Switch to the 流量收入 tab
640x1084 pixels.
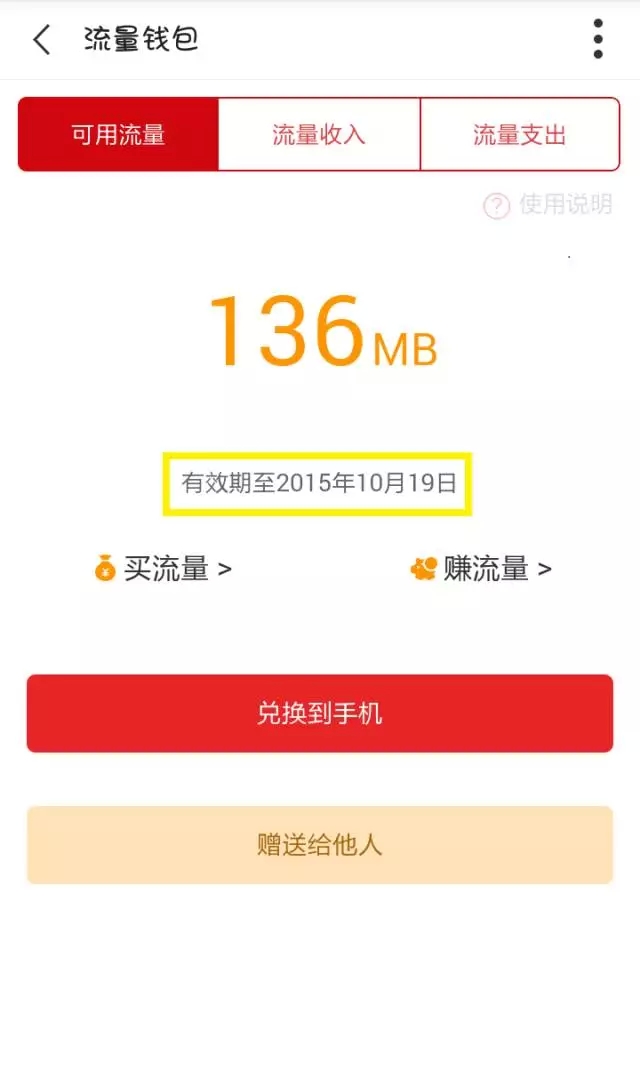319,135
